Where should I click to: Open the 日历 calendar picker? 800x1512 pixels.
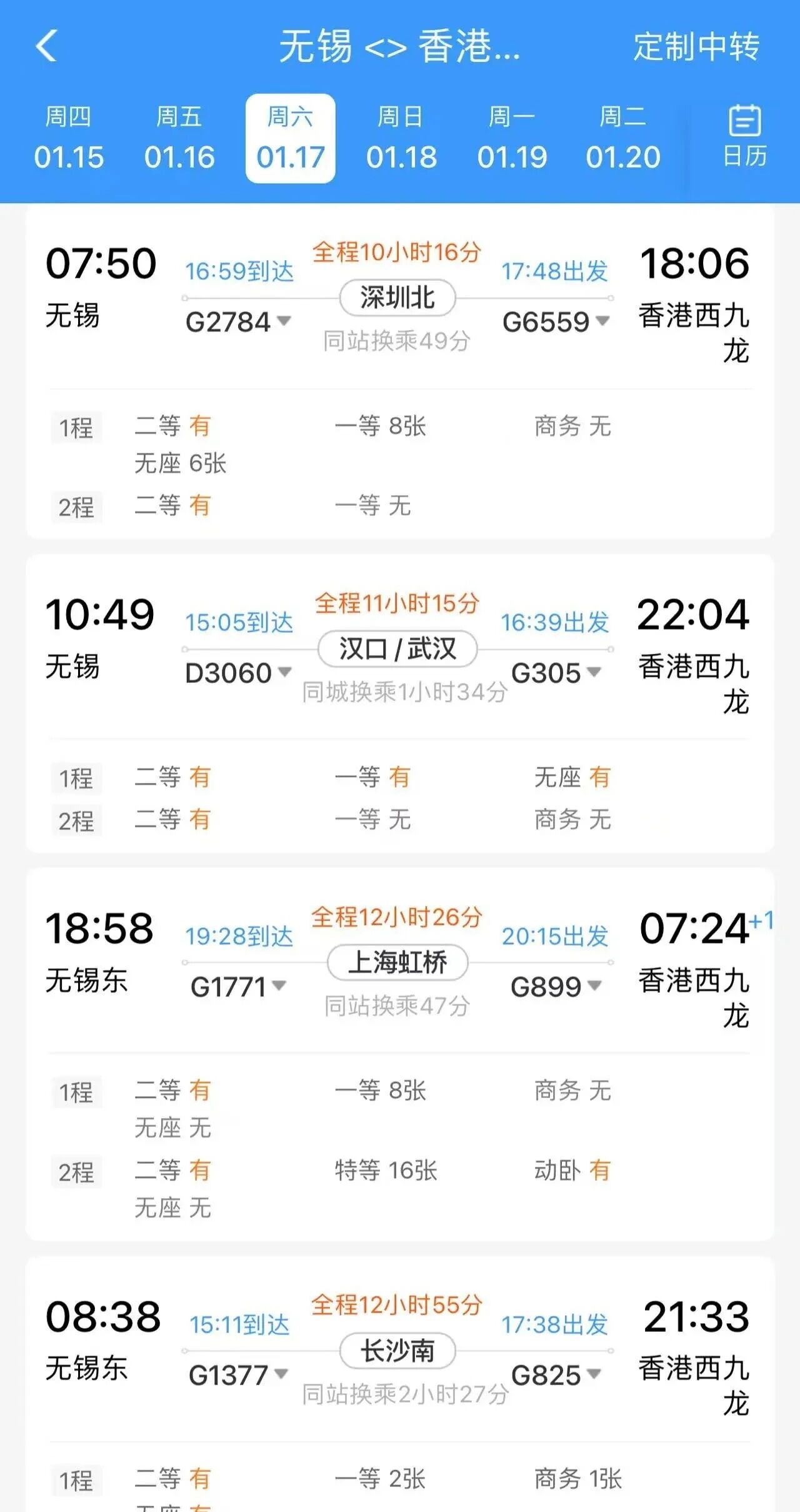coord(744,137)
